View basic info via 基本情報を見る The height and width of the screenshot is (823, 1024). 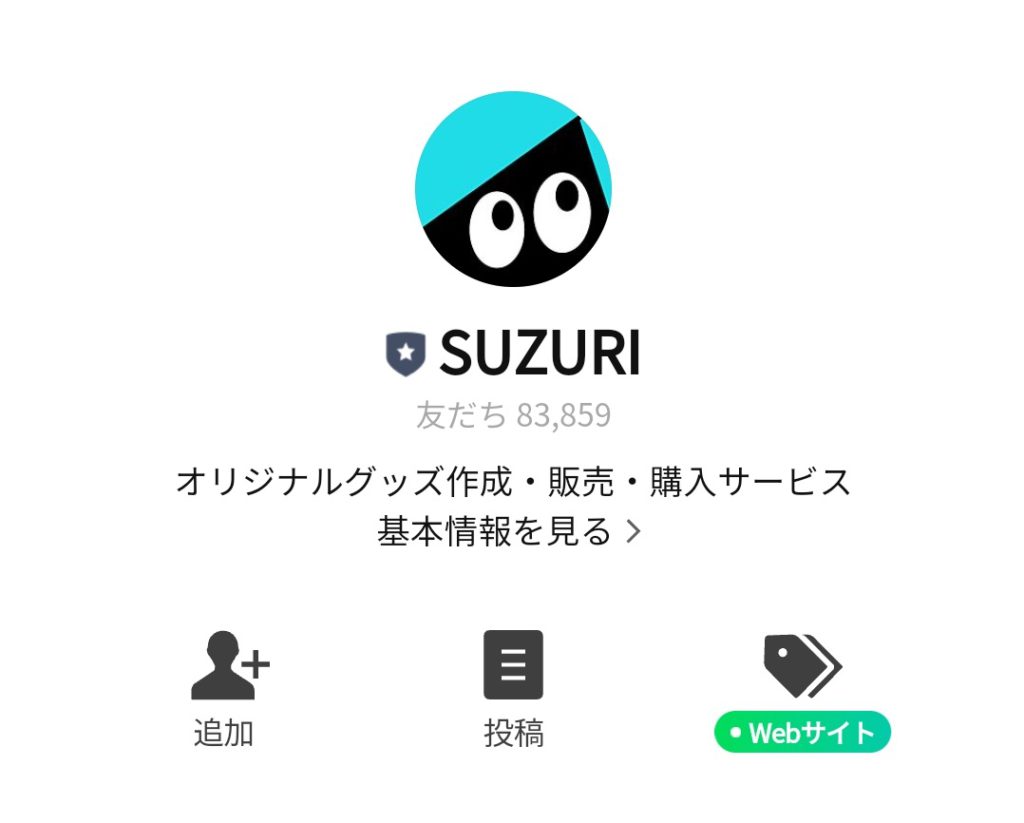509,531
